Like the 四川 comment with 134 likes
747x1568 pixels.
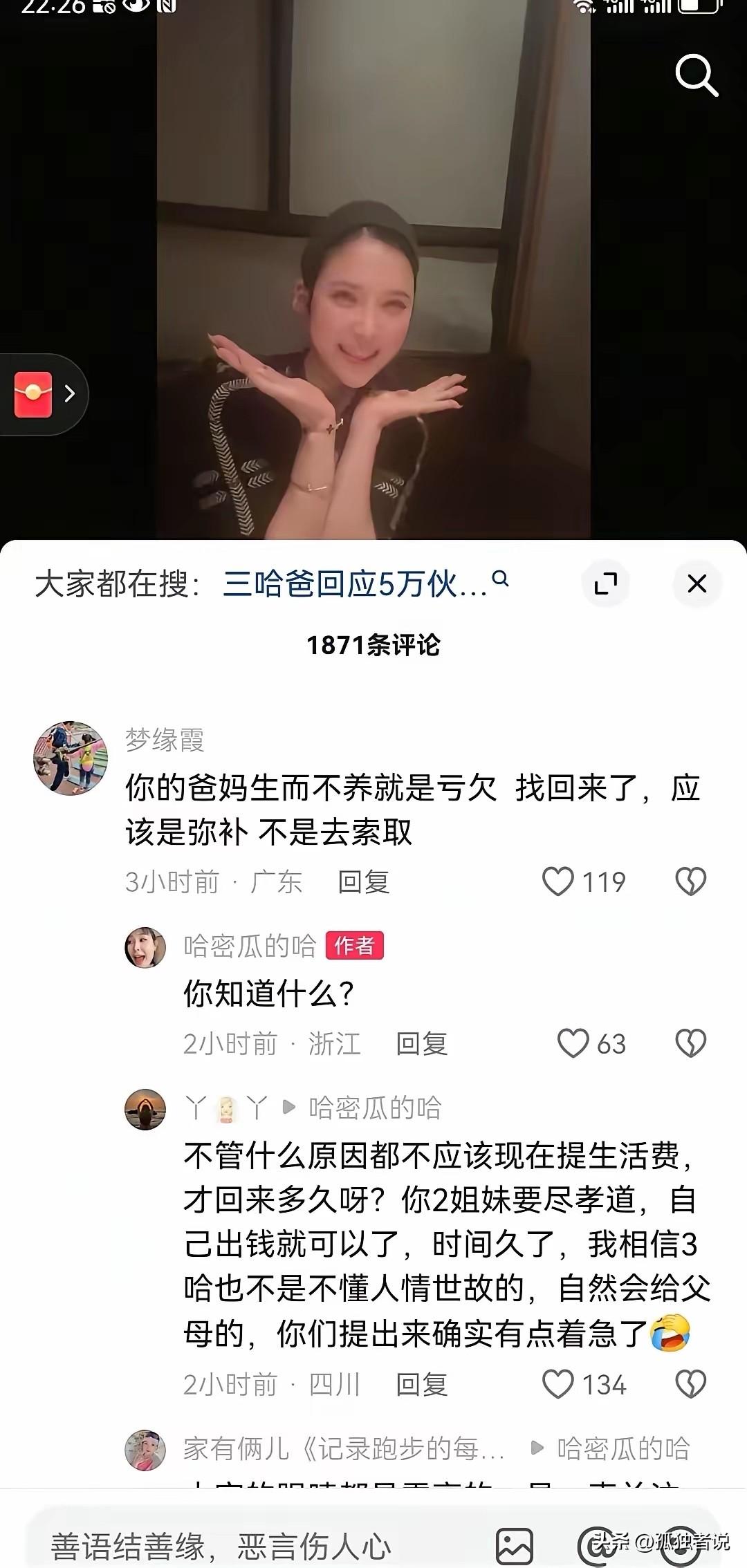pos(558,1385)
